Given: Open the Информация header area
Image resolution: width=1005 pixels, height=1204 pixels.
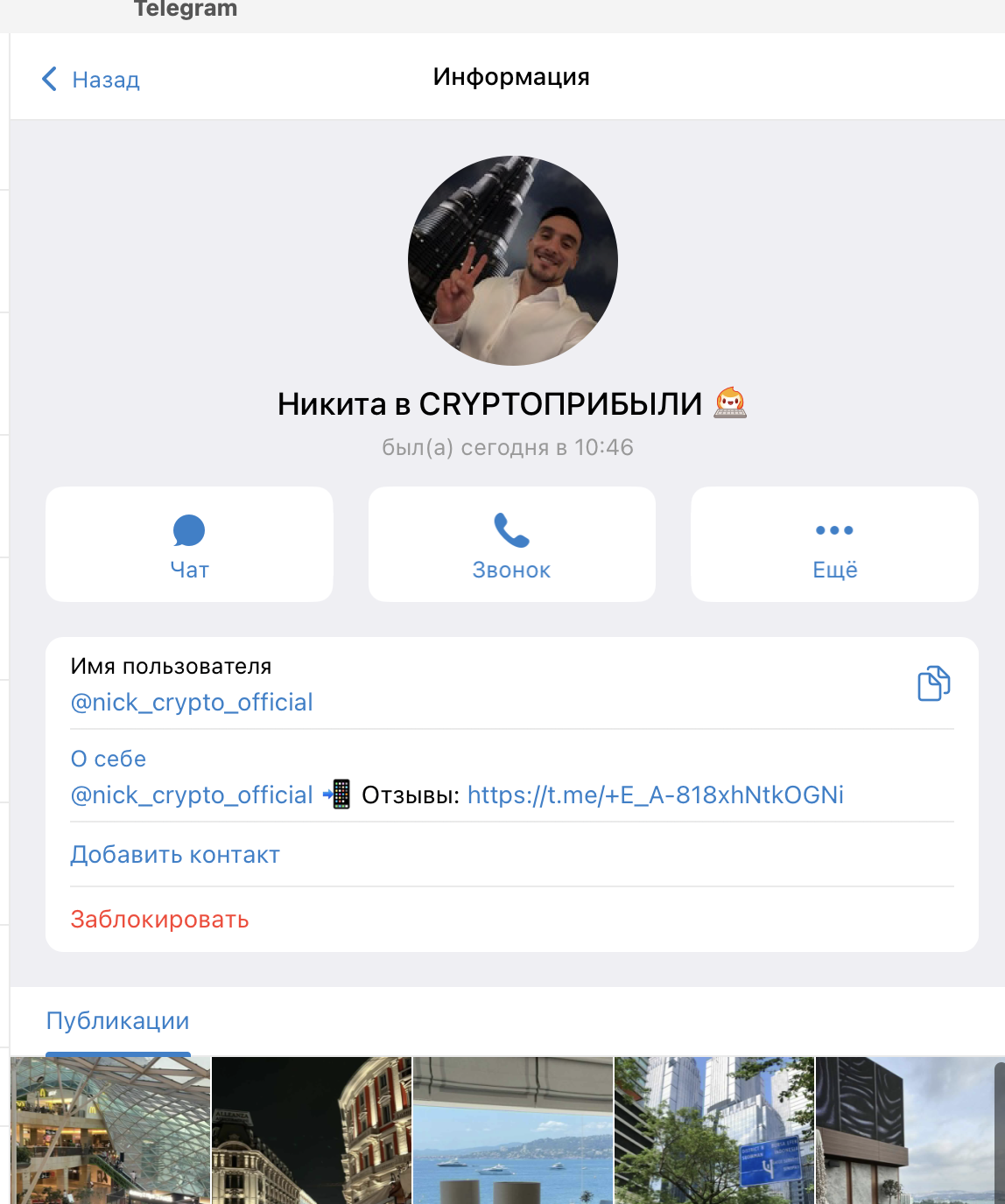Looking at the screenshot, I should (x=510, y=76).
